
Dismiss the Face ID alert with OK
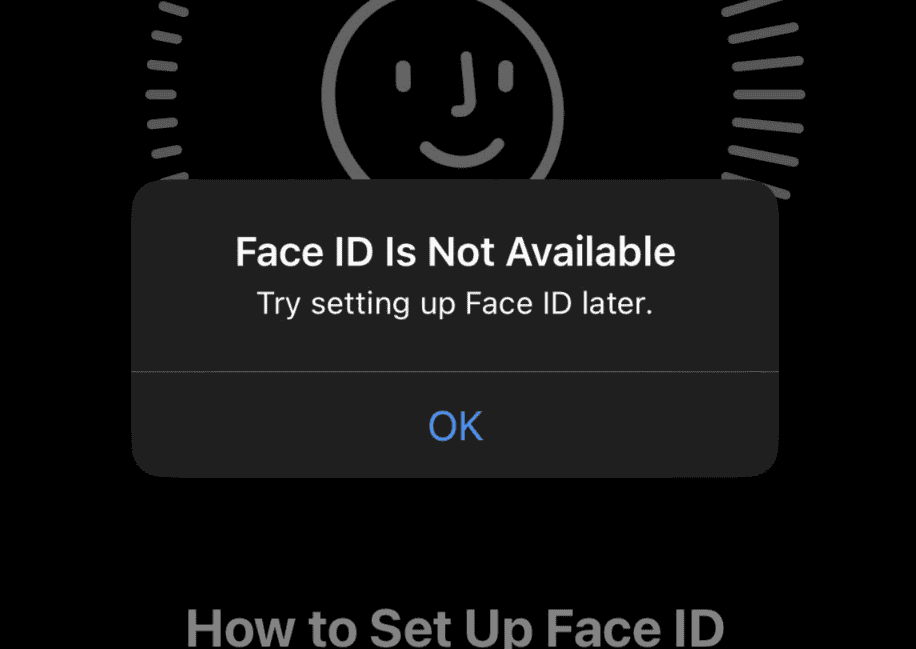tap(455, 426)
